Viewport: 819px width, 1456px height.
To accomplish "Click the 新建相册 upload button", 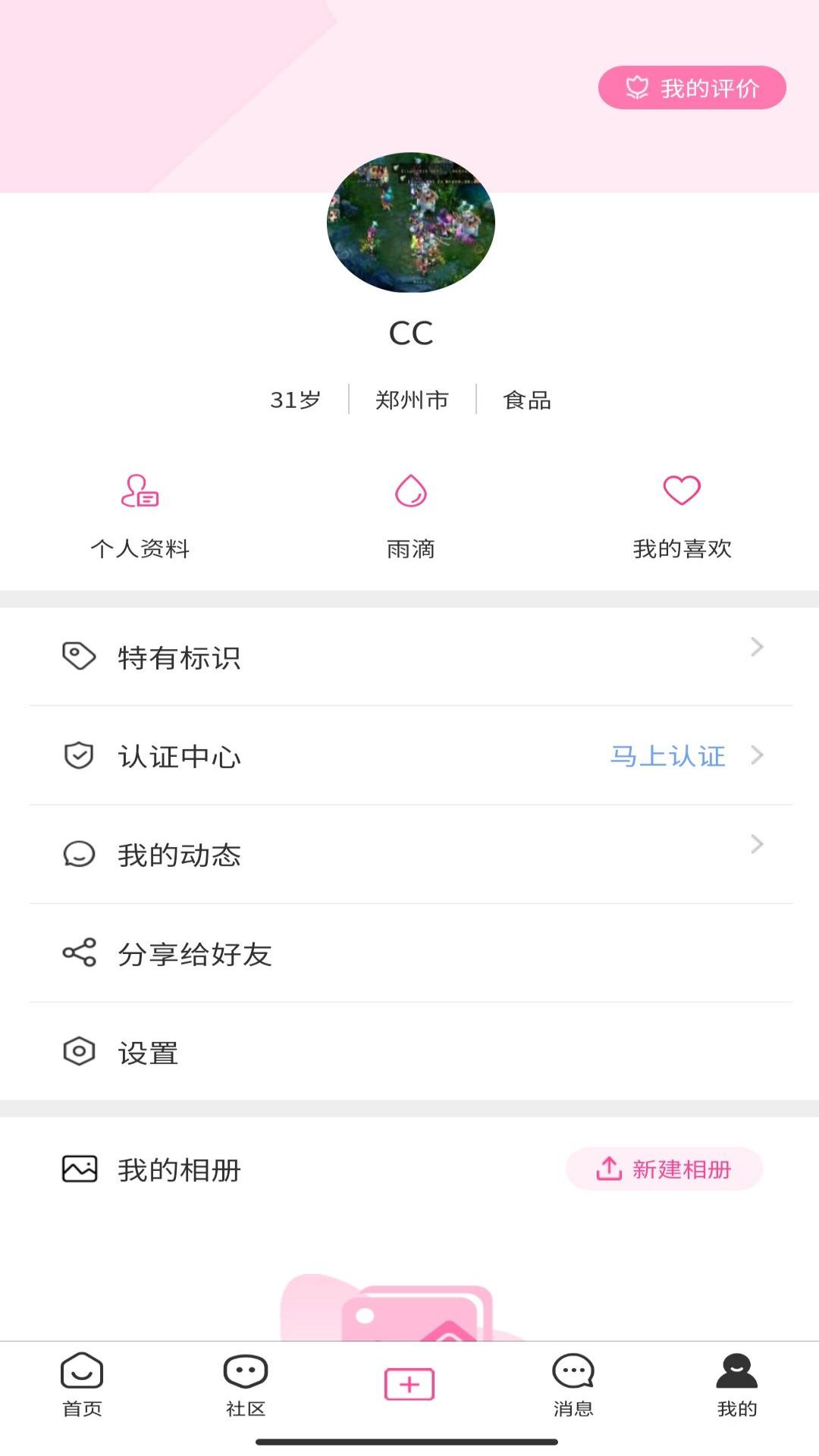I will pos(665,1169).
